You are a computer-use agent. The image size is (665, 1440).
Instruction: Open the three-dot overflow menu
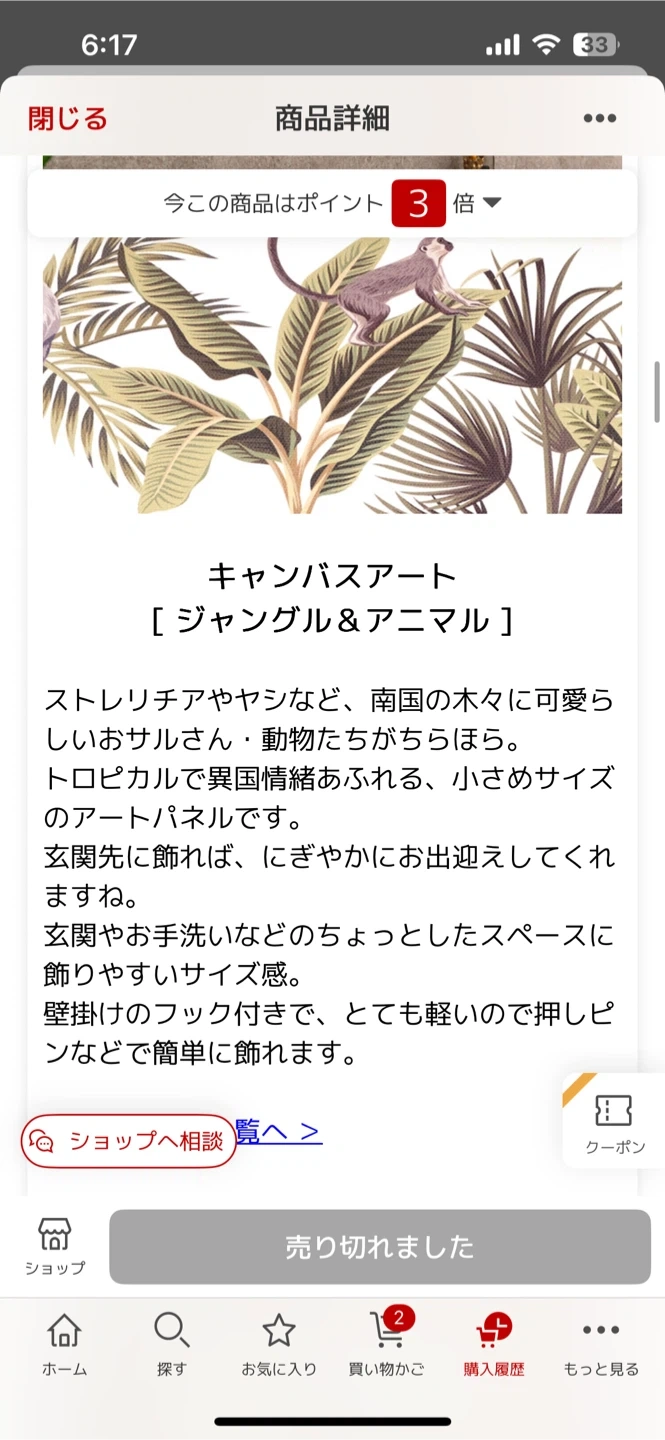click(599, 119)
